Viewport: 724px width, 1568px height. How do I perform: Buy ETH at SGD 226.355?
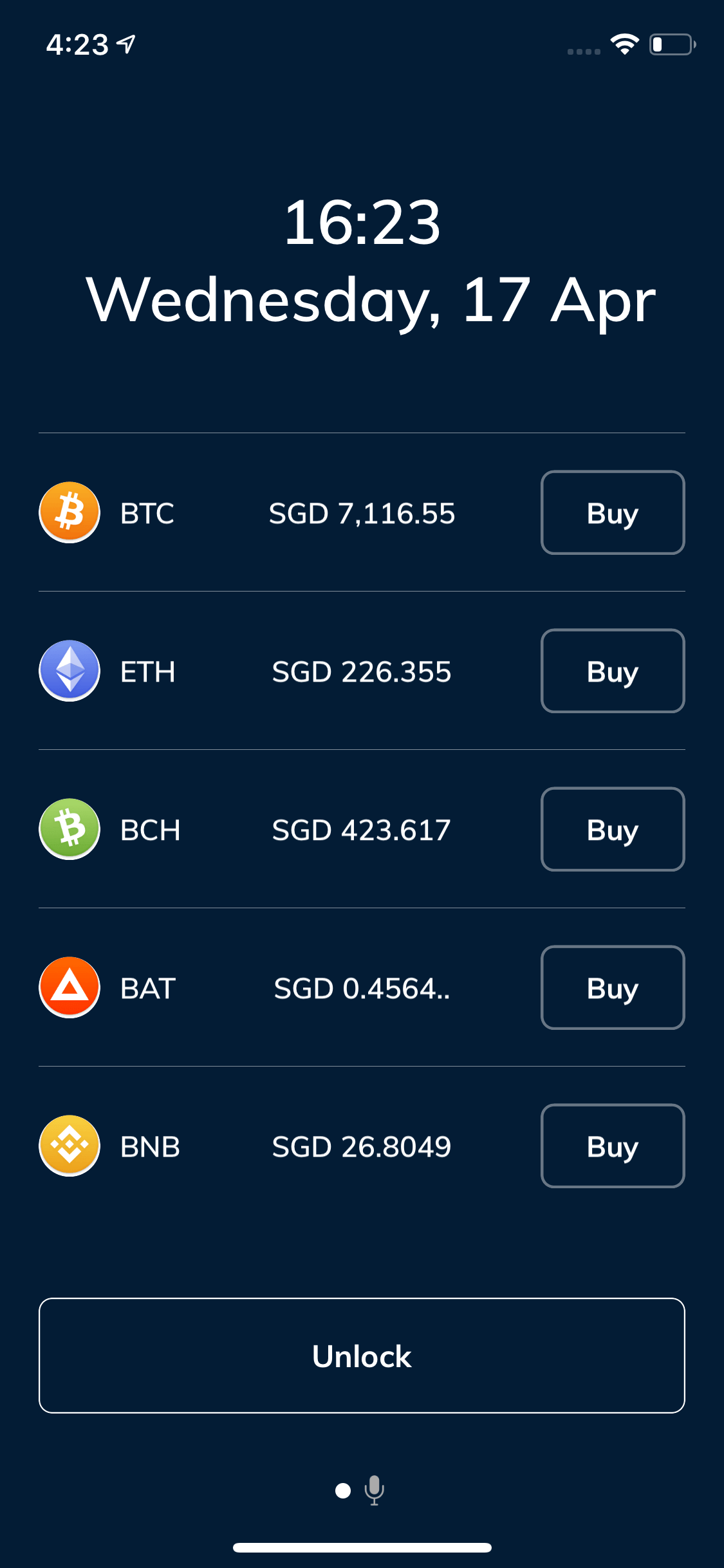613,671
